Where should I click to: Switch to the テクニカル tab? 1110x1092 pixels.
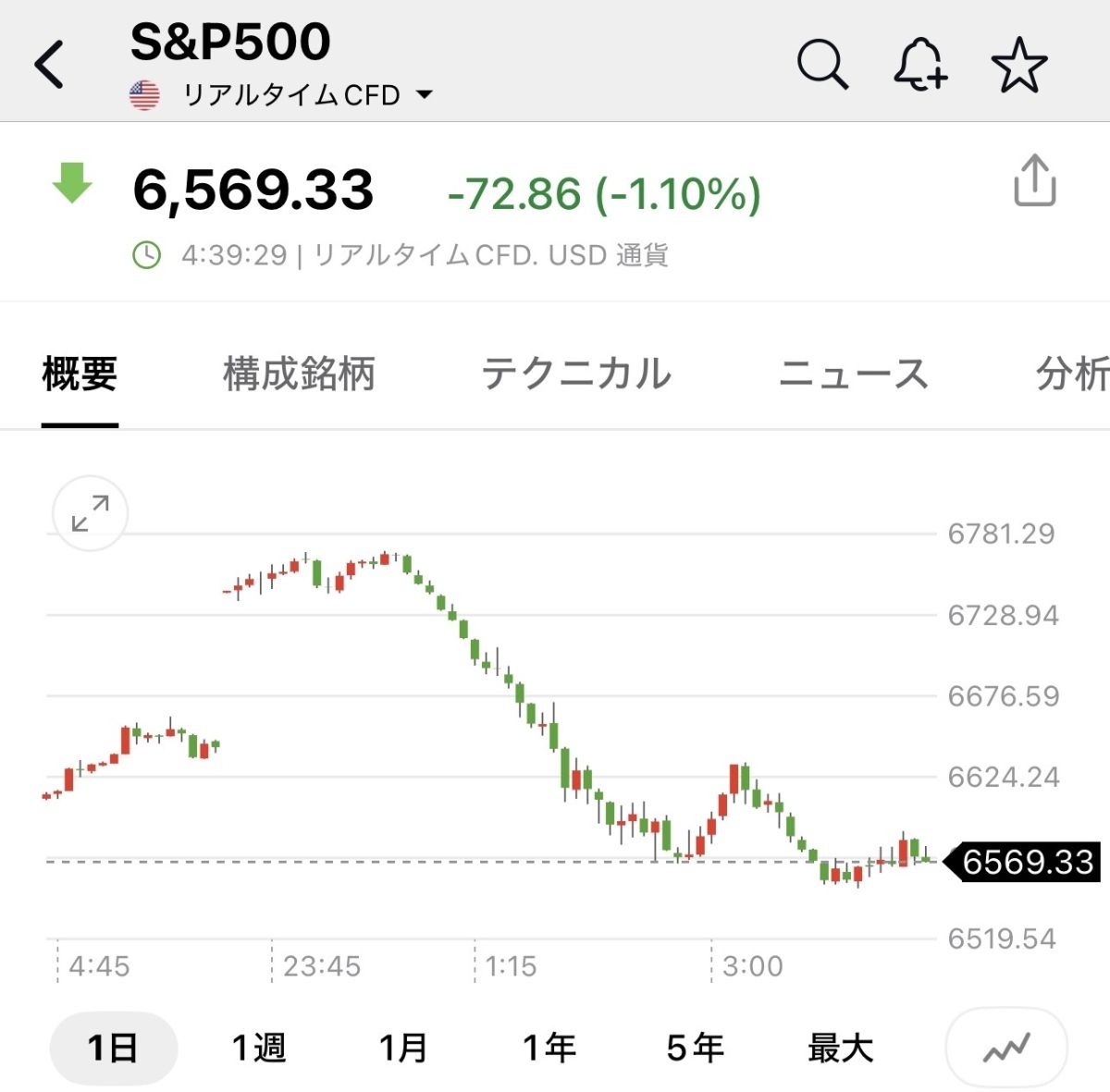[576, 374]
